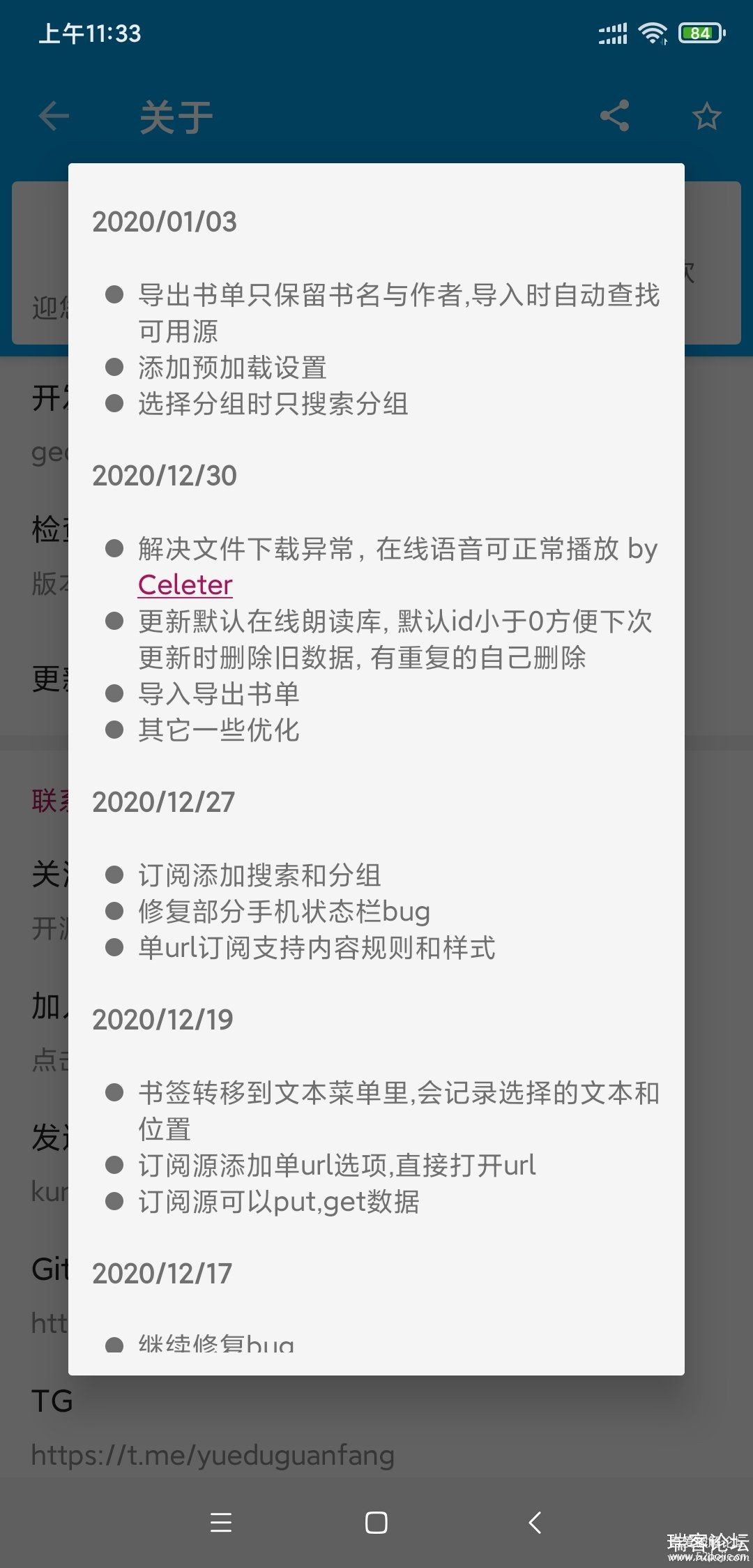Share the app via the share icon
This screenshot has height=1568, width=753.
tap(614, 116)
